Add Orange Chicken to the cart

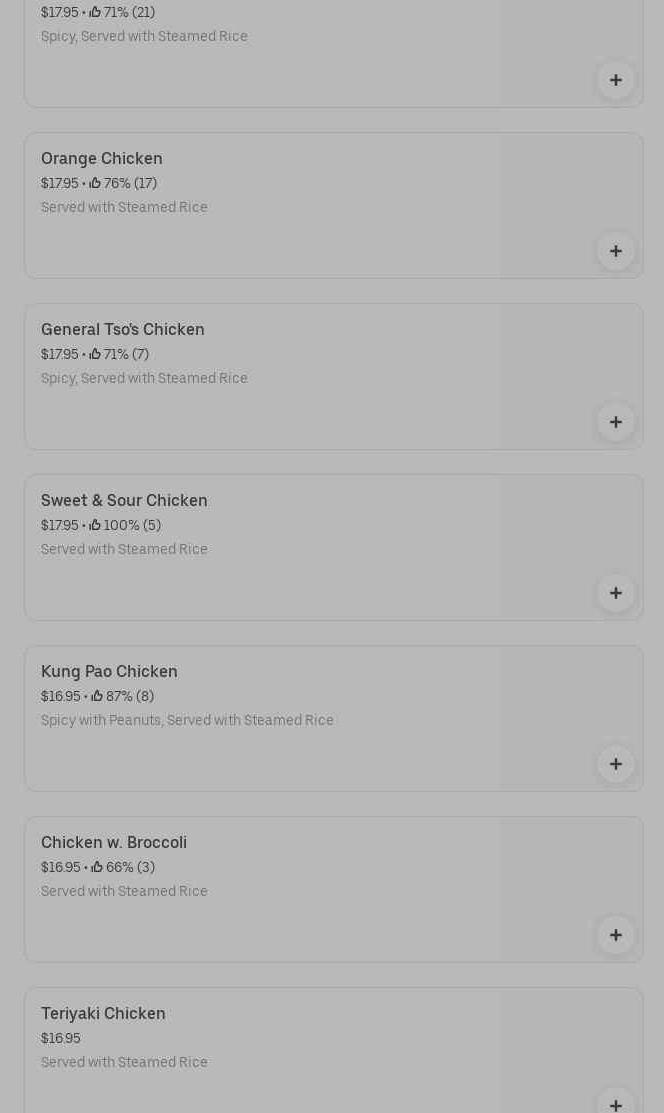click(x=615, y=251)
